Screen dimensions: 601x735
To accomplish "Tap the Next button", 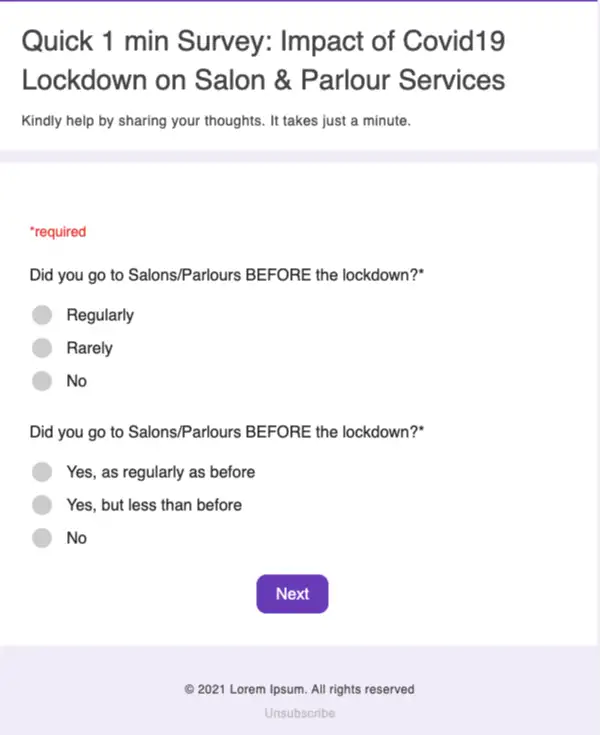I will point(292,593).
